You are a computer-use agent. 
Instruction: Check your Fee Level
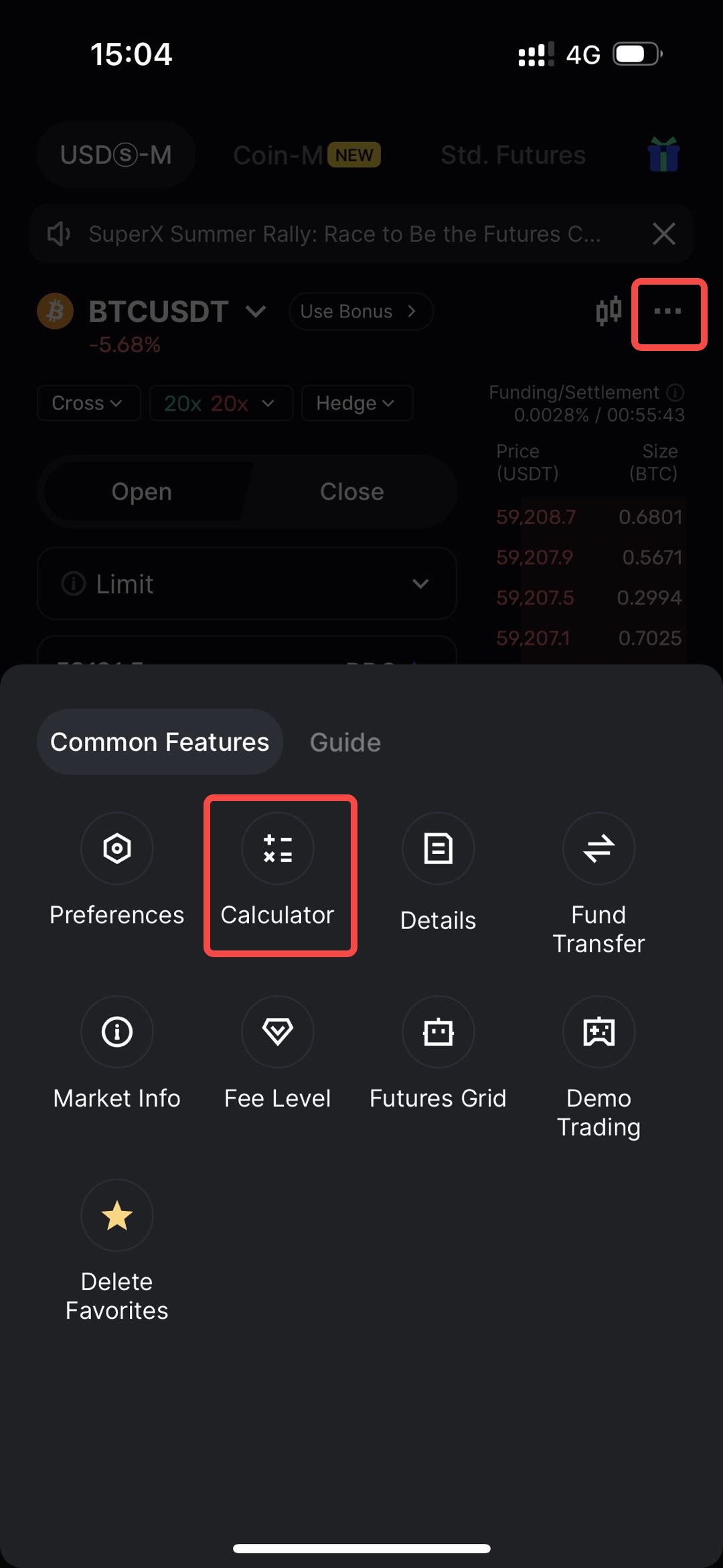(x=278, y=1032)
